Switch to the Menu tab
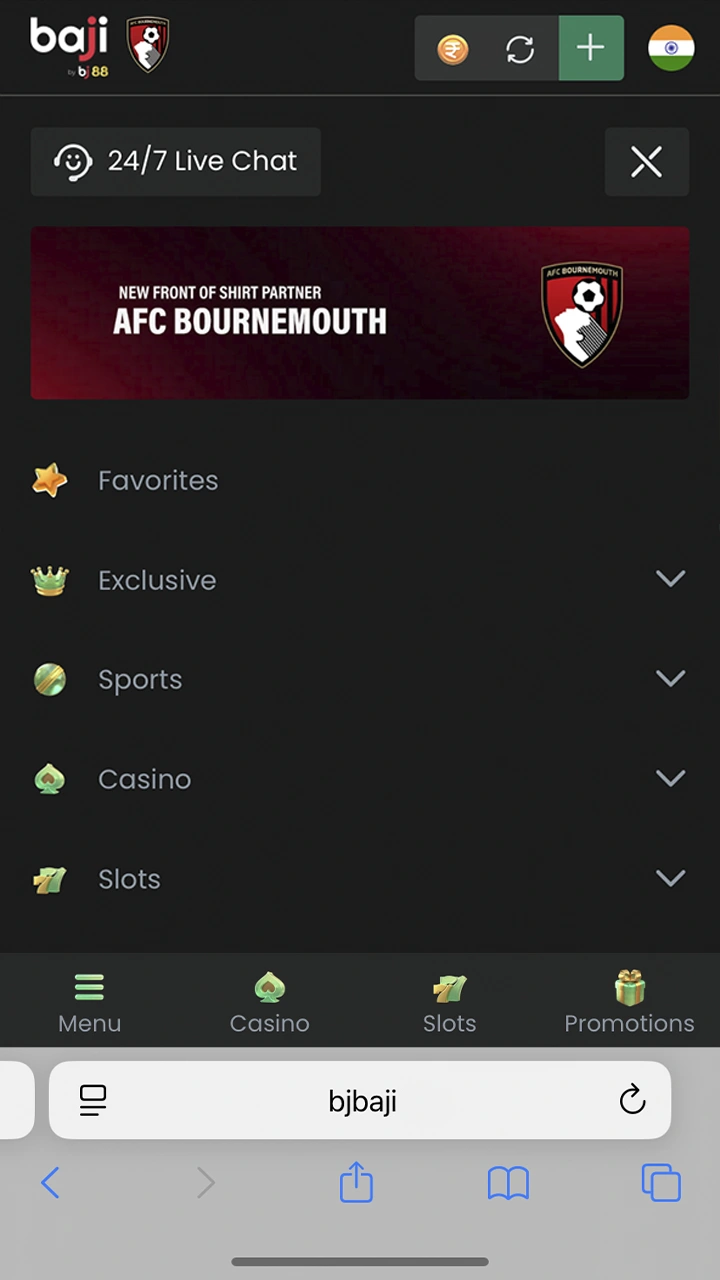Image resolution: width=720 pixels, height=1280 pixels. coord(89,1003)
